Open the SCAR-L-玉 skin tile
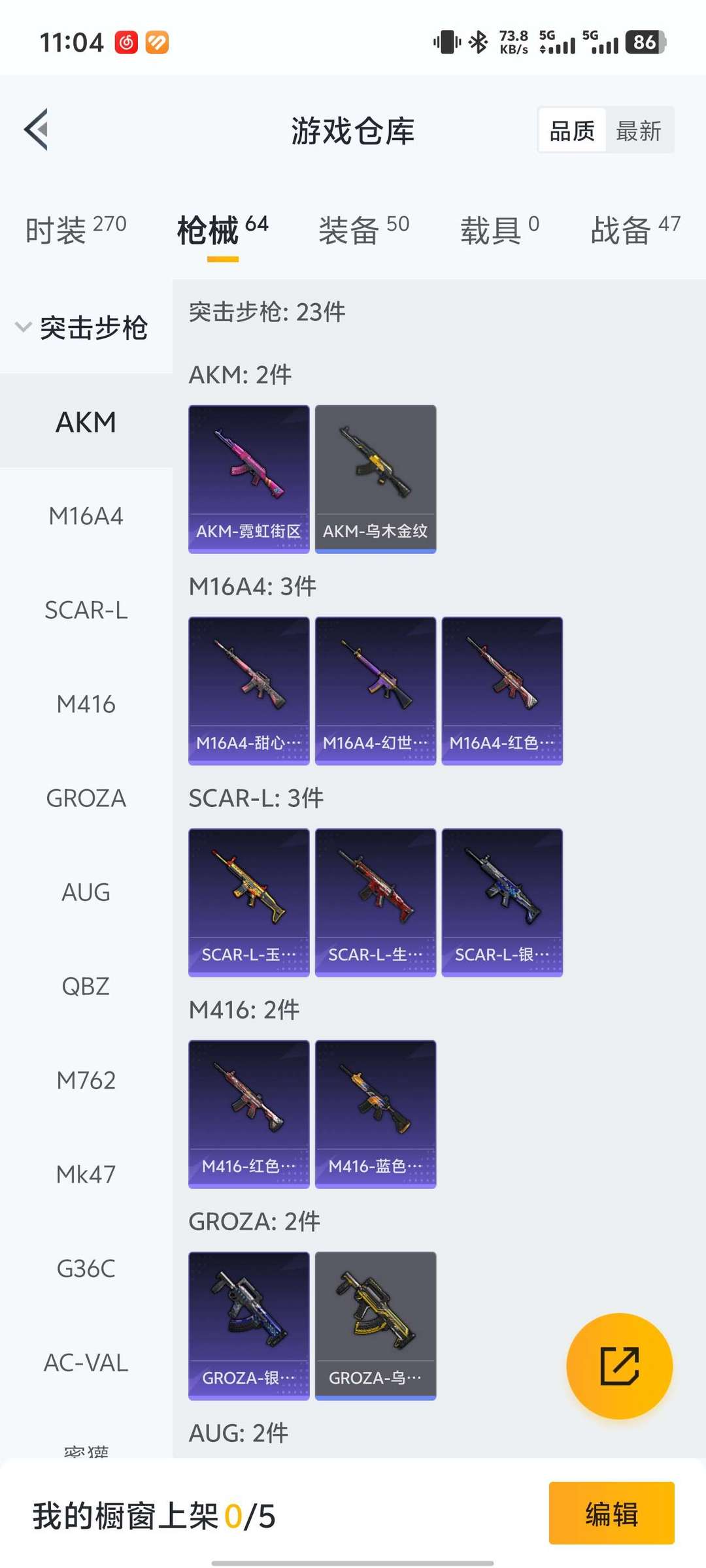Image resolution: width=706 pixels, height=1568 pixels. point(249,902)
